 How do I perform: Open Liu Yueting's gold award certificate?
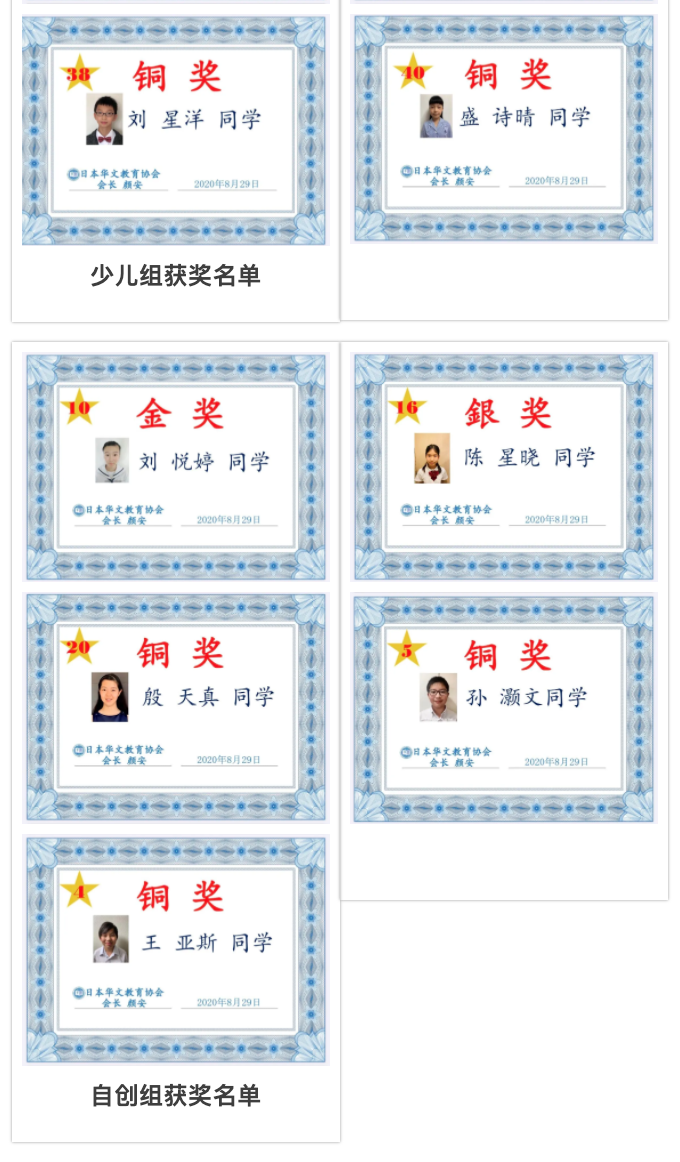click(176, 466)
